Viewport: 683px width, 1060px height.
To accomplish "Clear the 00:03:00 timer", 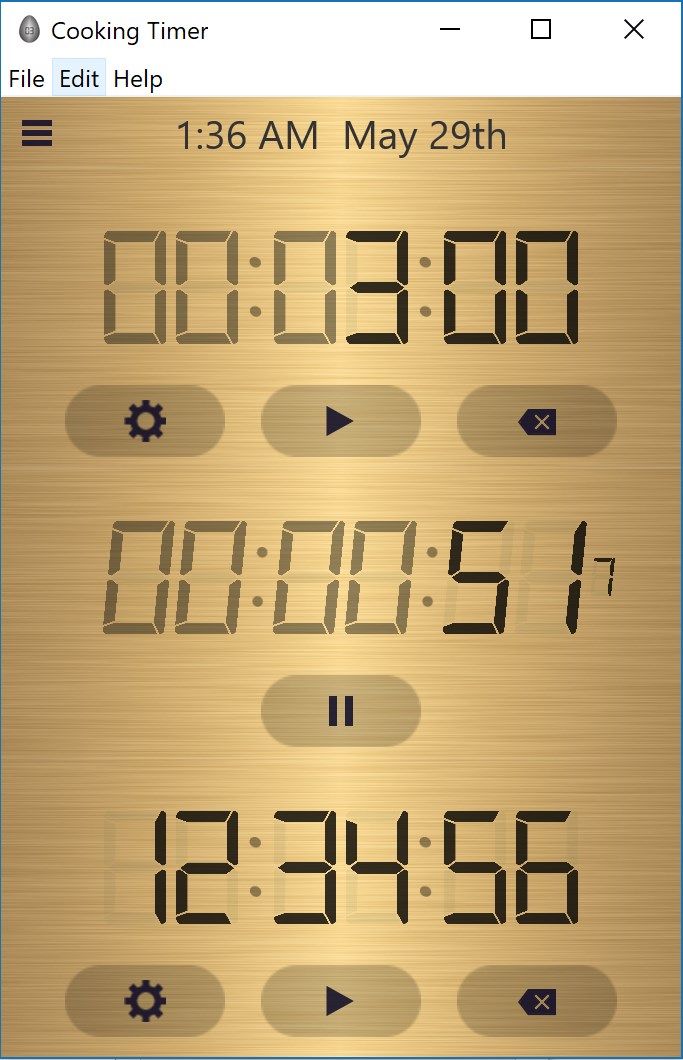I will (x=537, y=421).
